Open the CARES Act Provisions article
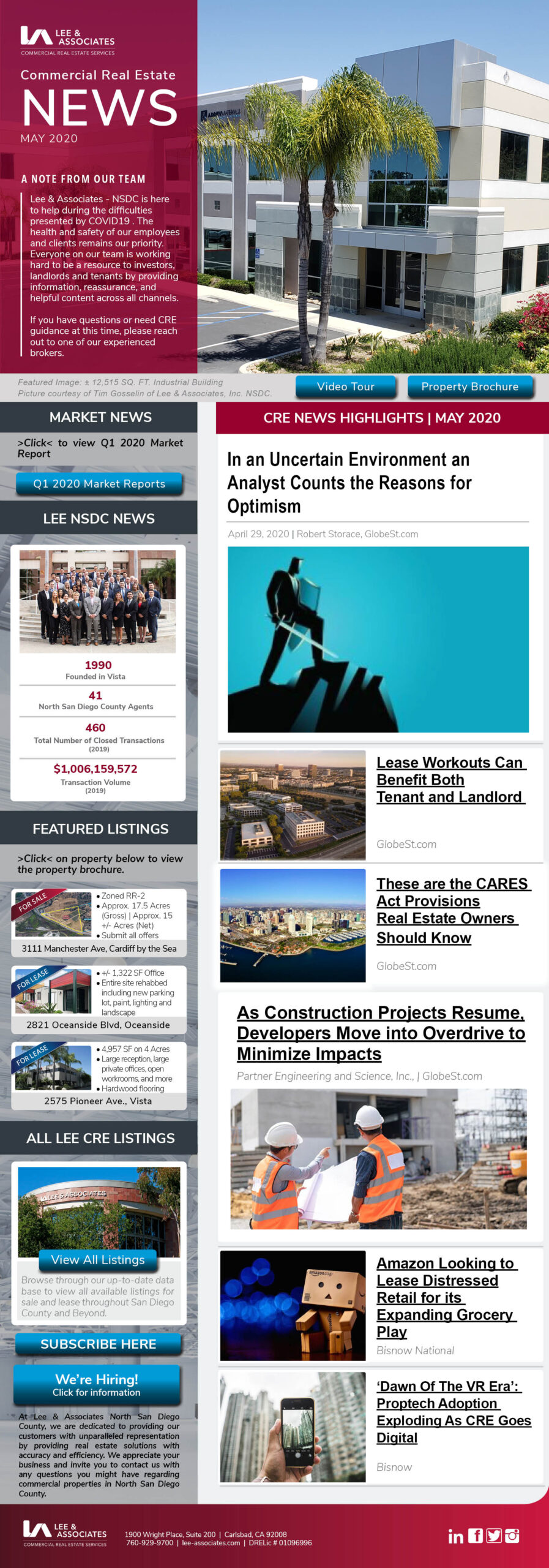The image size is (549, 1568). point(453,910)
